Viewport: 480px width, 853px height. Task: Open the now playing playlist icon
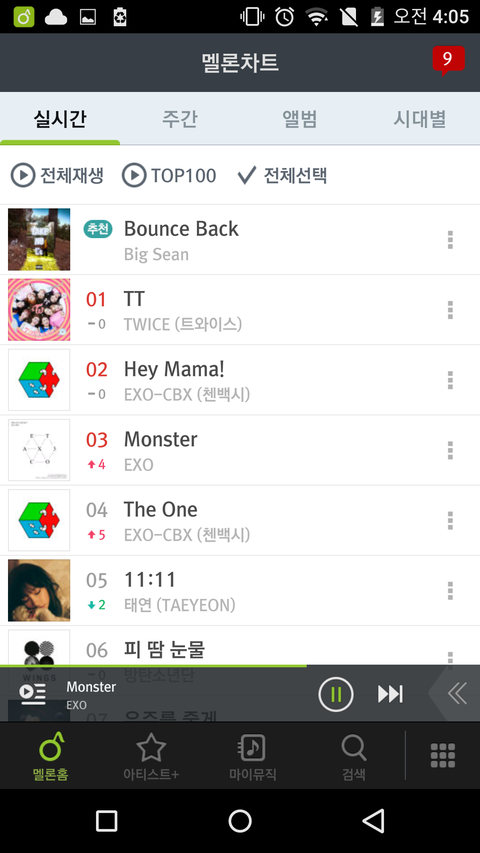[x=33, y=694]
